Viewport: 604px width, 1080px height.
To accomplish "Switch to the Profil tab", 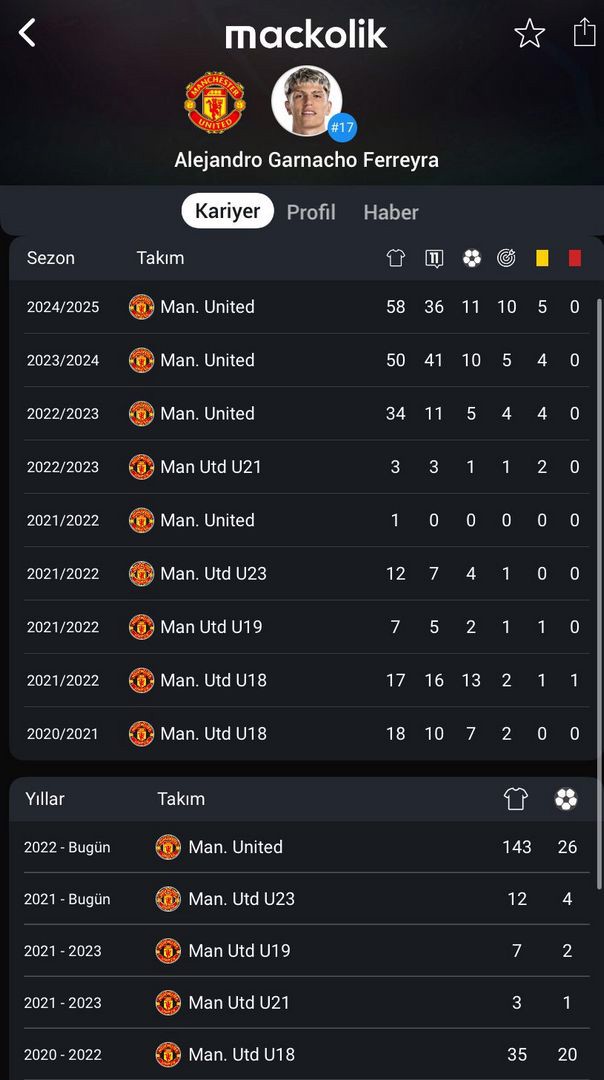I will point(311,211).
